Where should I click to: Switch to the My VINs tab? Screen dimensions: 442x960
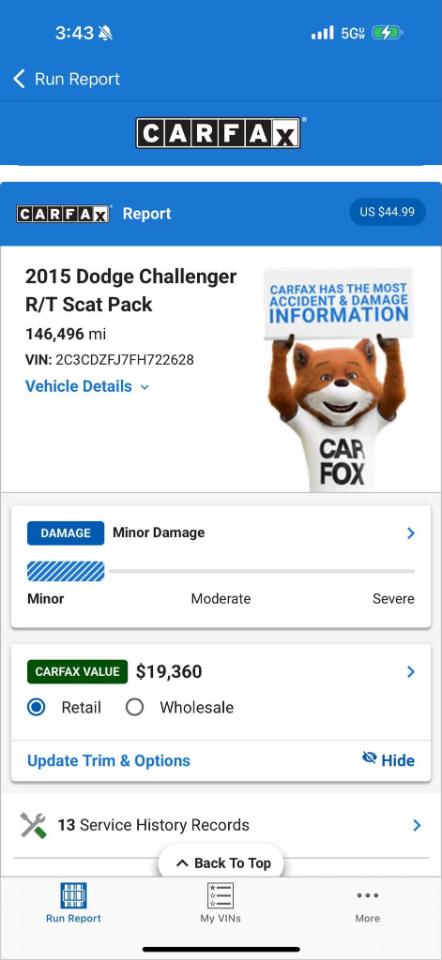tap(220, 903)
